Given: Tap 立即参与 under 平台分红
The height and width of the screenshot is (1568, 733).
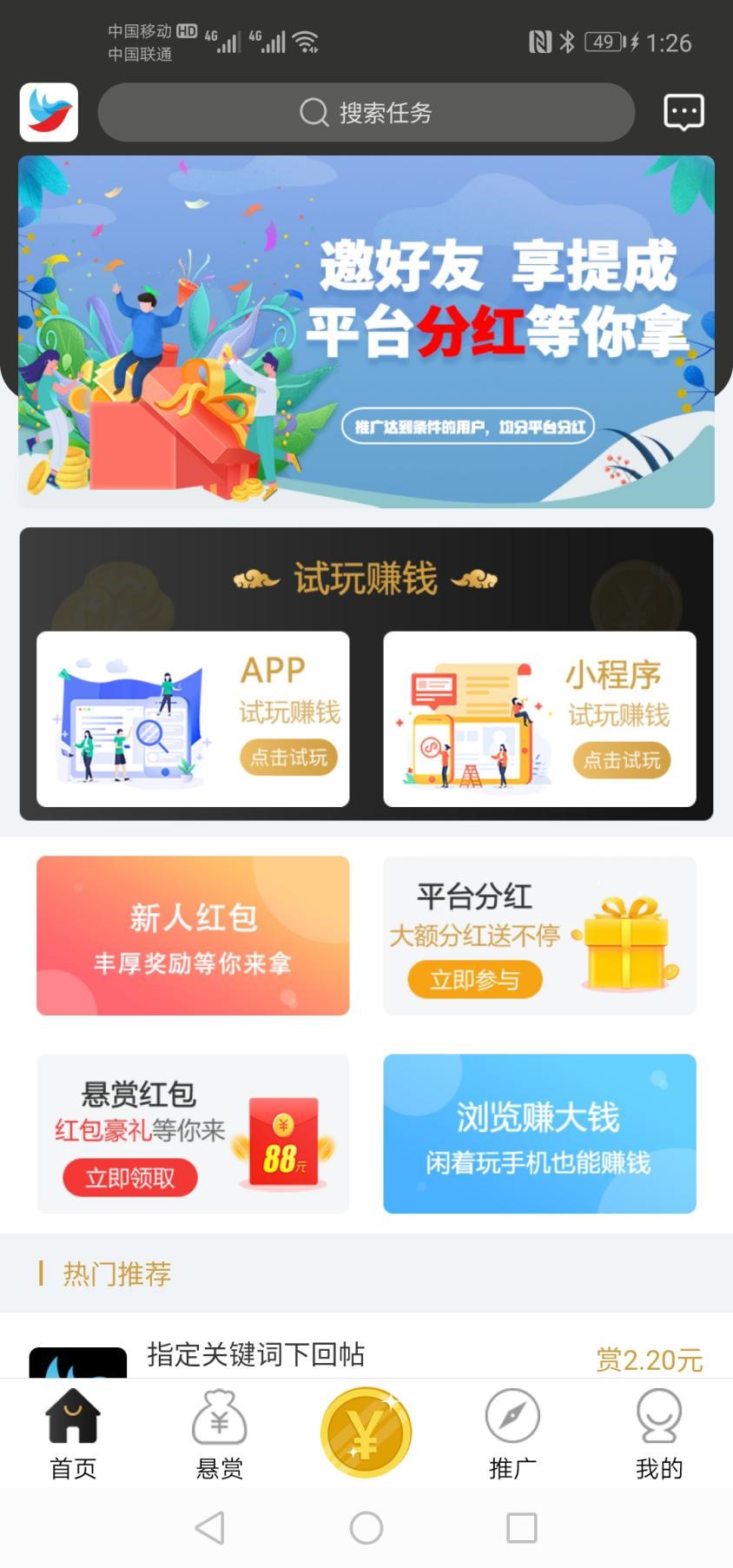Looking at the screenshot, I should coord(475,980).
